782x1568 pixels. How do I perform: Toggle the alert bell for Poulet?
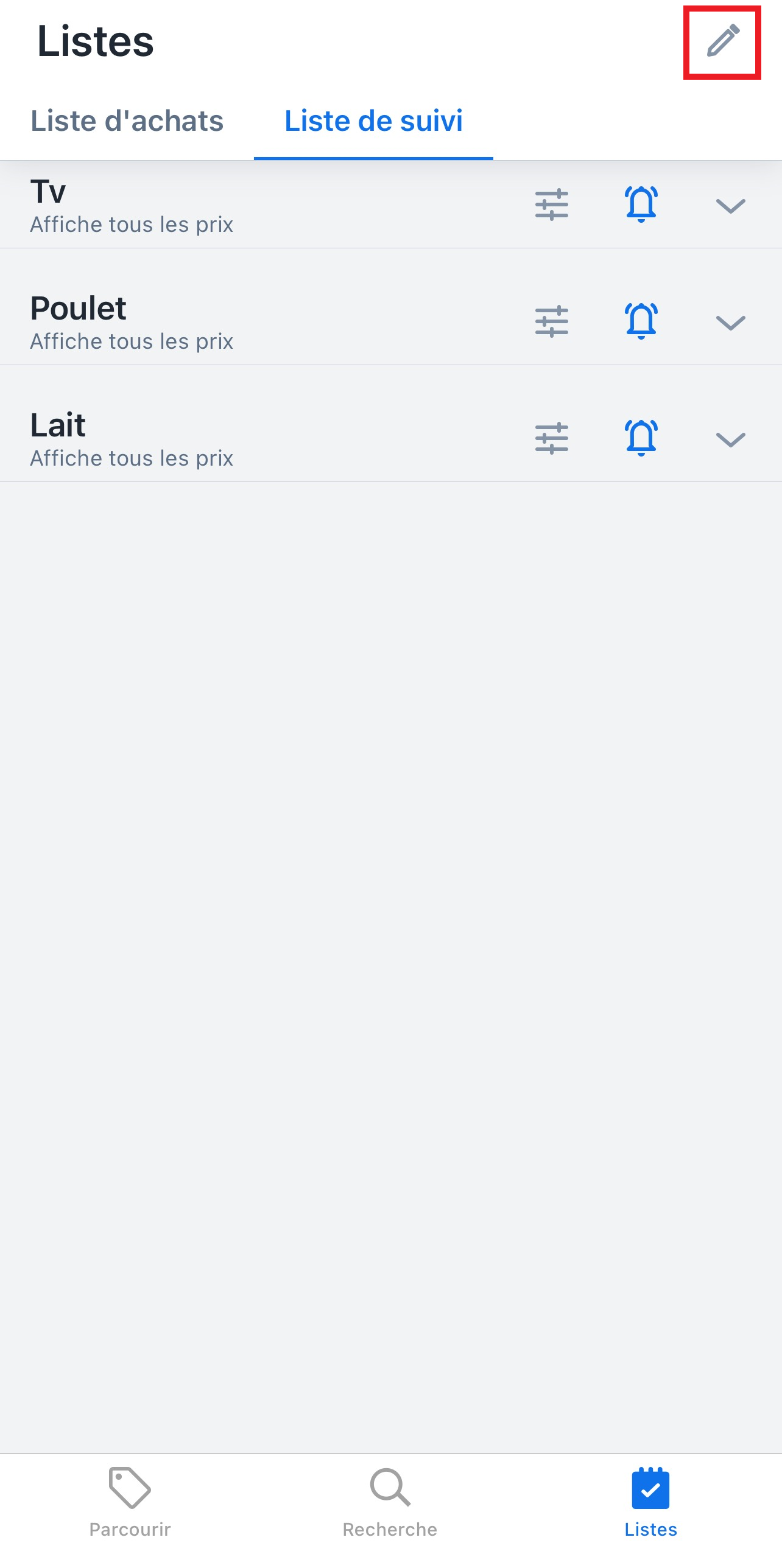[641, 321]
